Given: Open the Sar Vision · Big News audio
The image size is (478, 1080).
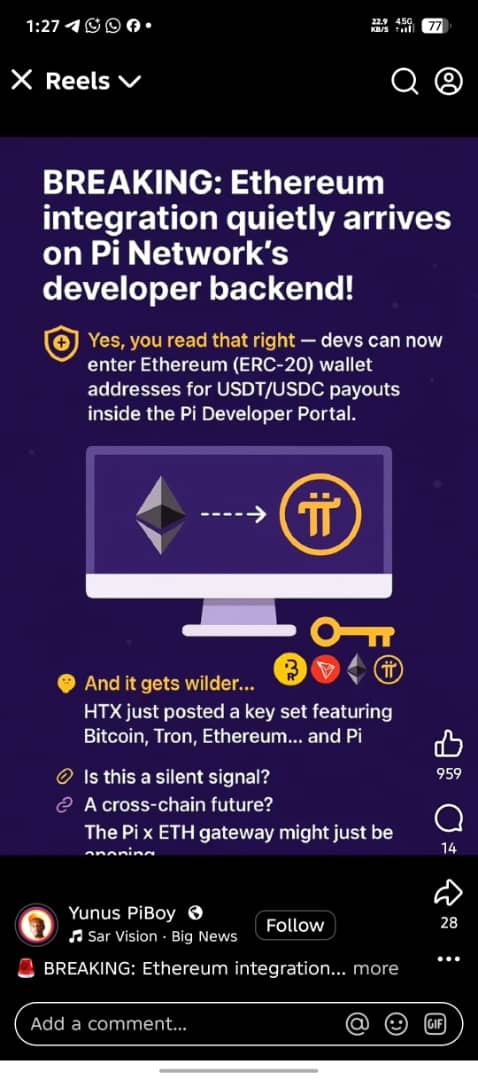Looking at the screenshot, I should click(153, 937).
